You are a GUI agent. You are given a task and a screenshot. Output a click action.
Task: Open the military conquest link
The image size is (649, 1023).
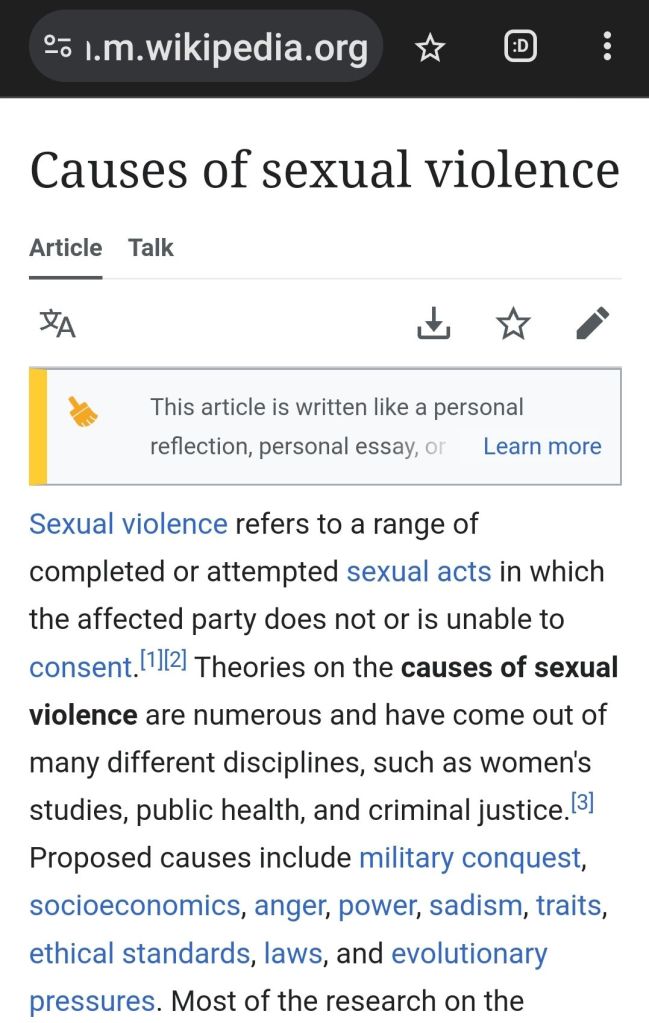(469, 858)
